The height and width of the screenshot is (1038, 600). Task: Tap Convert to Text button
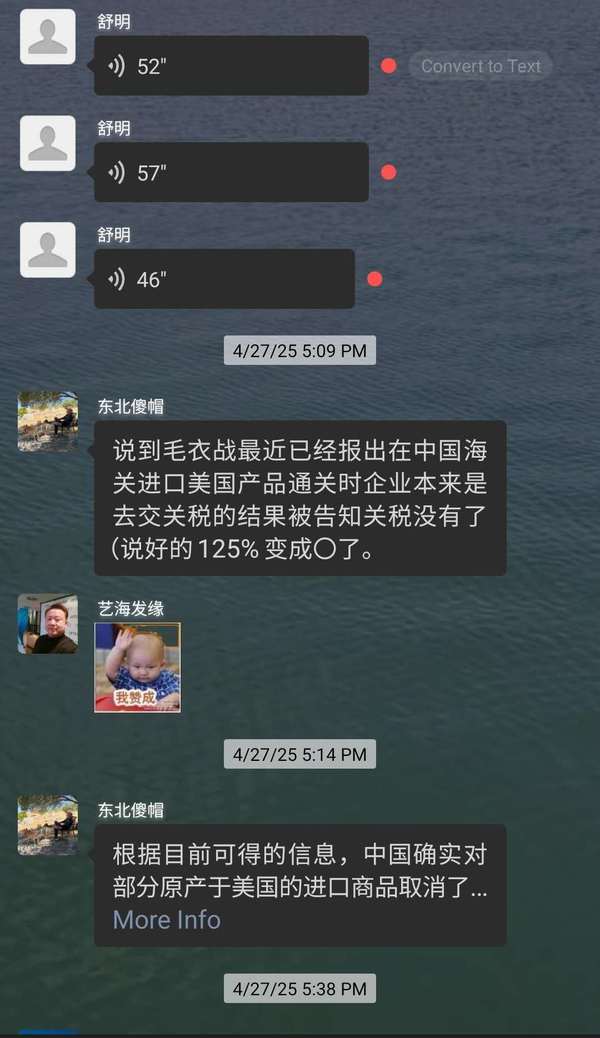coord(480,66)
